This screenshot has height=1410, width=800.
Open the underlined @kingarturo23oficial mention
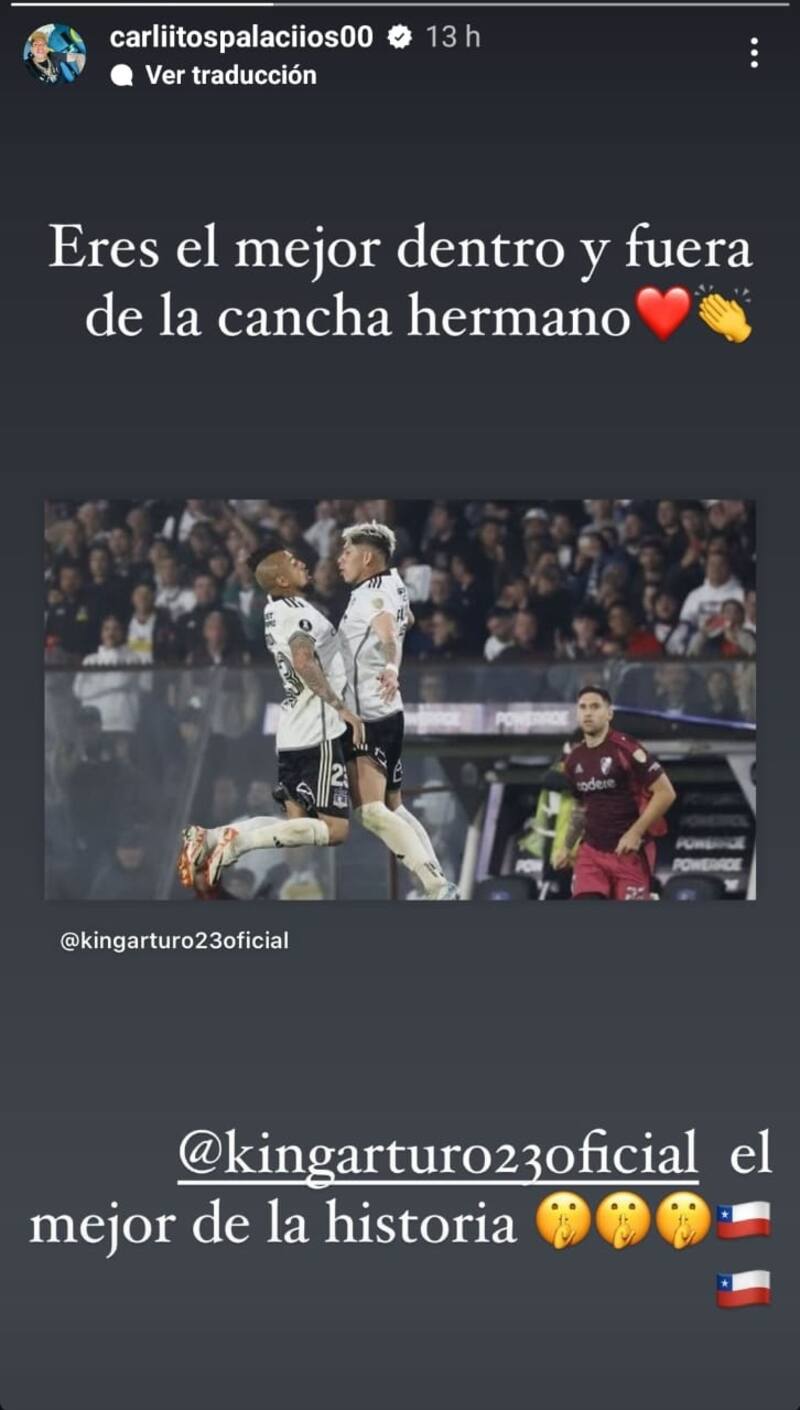click(x=438, y=1156)
